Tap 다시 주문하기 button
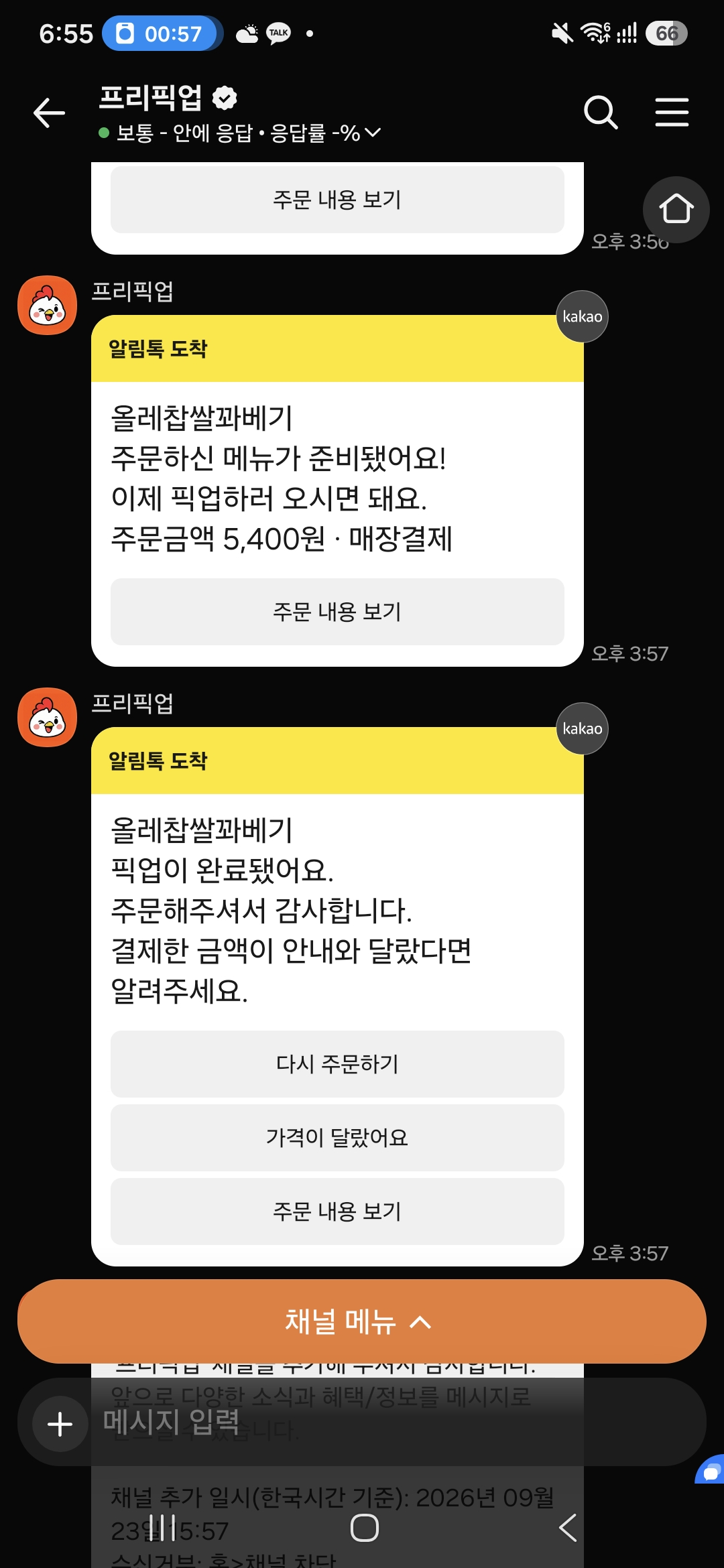This screenshot has height=1568, width=724. (337, 1064)
